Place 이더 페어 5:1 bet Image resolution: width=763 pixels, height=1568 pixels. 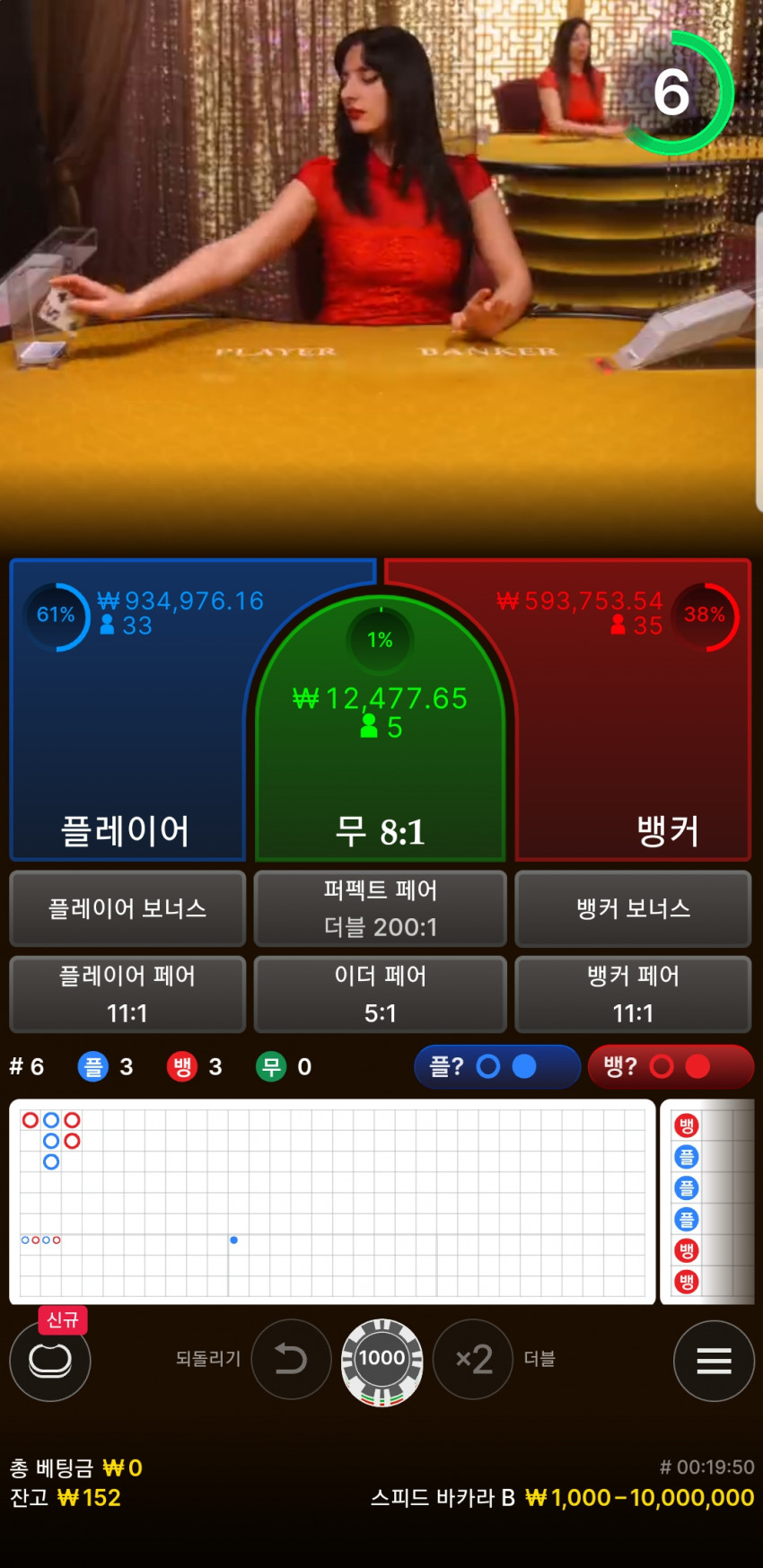tap(381, 994)
